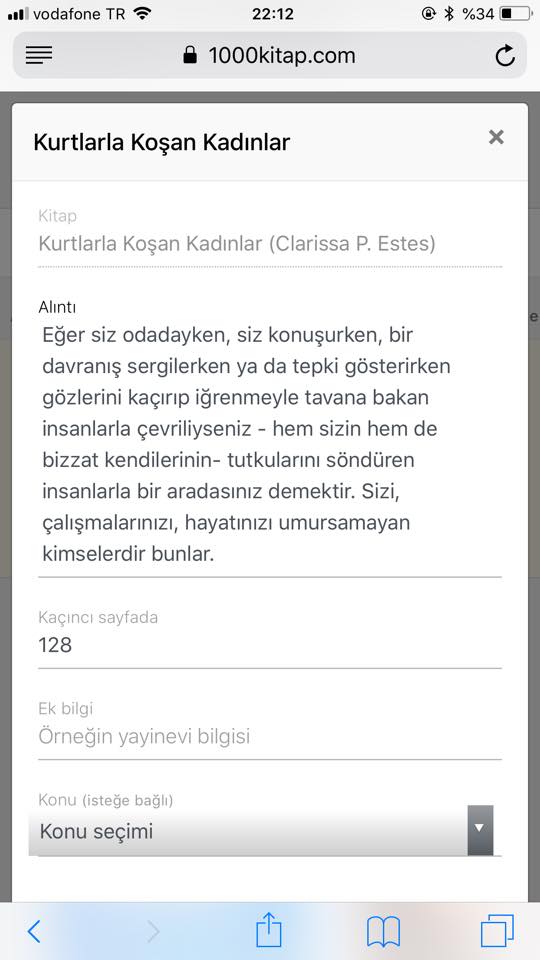The height and width of the screenshot is (960, 540).
Task: Open the Safari share sheet
Action: 269,930
